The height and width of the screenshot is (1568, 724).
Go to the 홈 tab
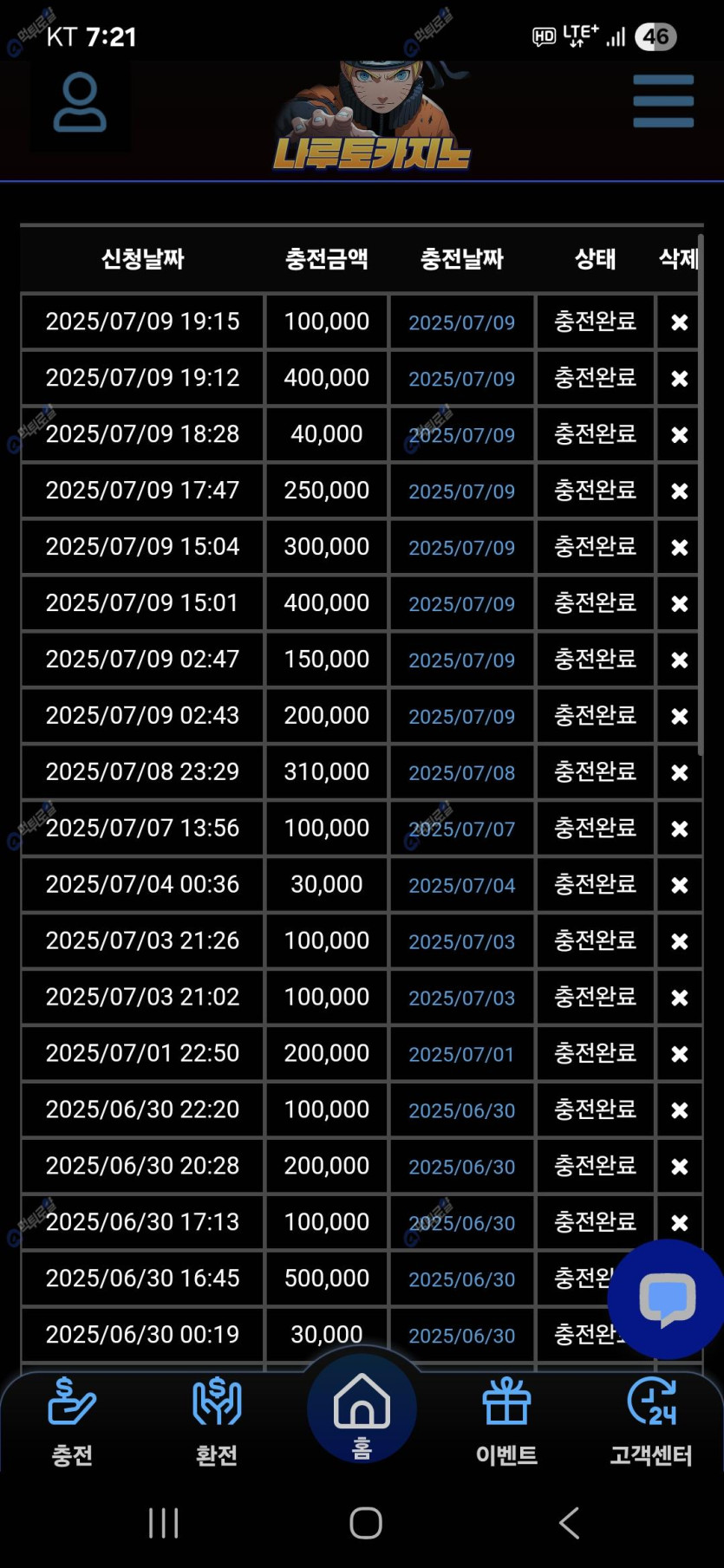pyautogui.click(x=362, y=1415)
